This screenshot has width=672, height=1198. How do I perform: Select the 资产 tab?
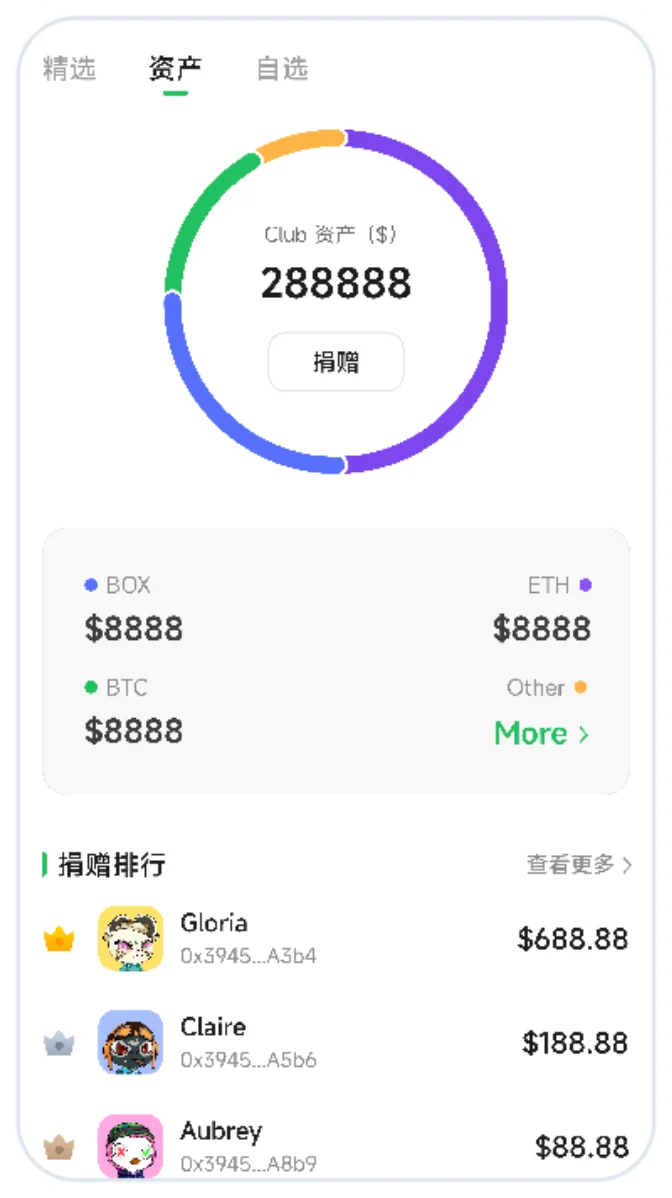[175, 69]
